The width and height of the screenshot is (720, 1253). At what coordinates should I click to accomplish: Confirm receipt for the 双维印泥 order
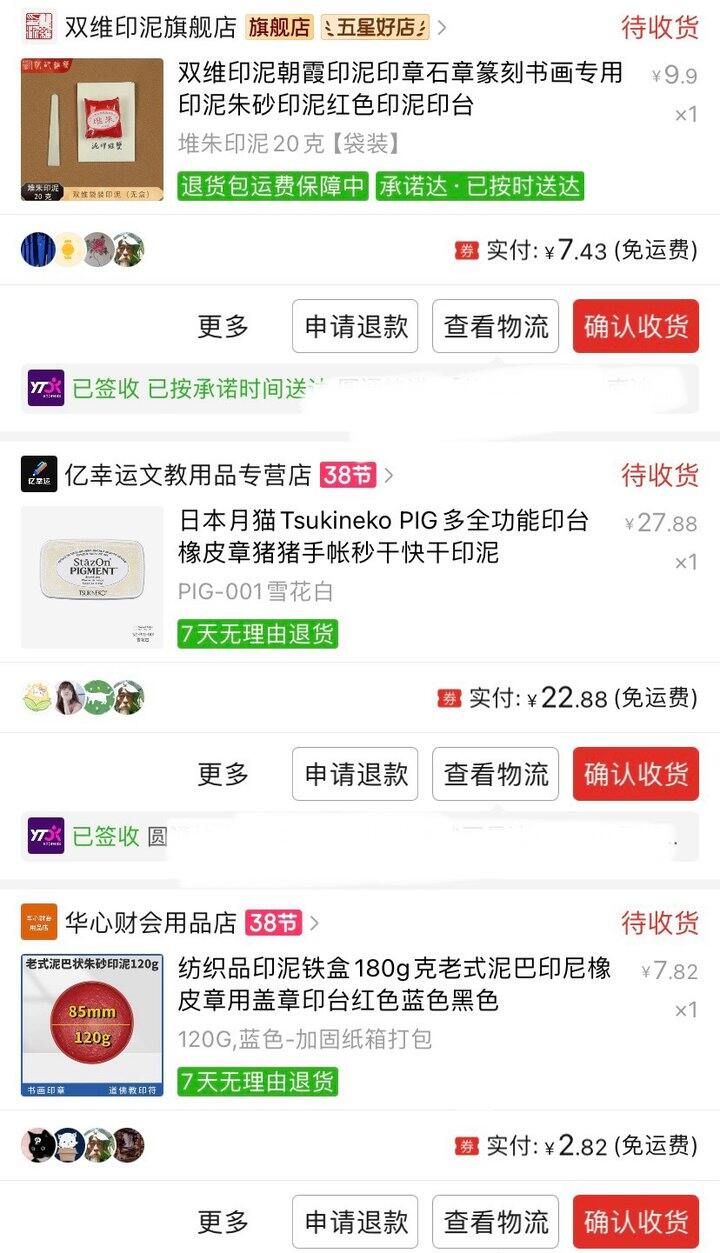[635, 326]
